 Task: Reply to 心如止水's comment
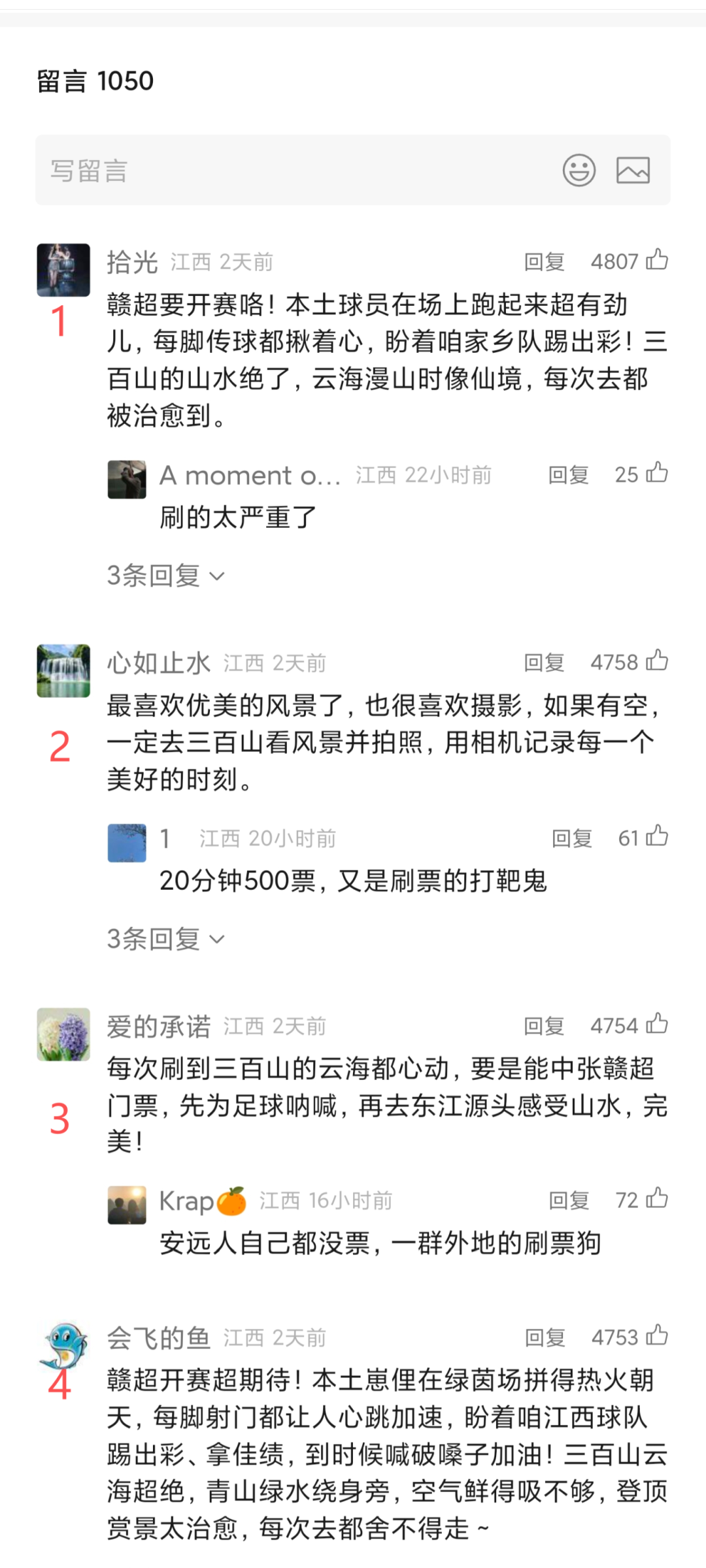point(544,663)
